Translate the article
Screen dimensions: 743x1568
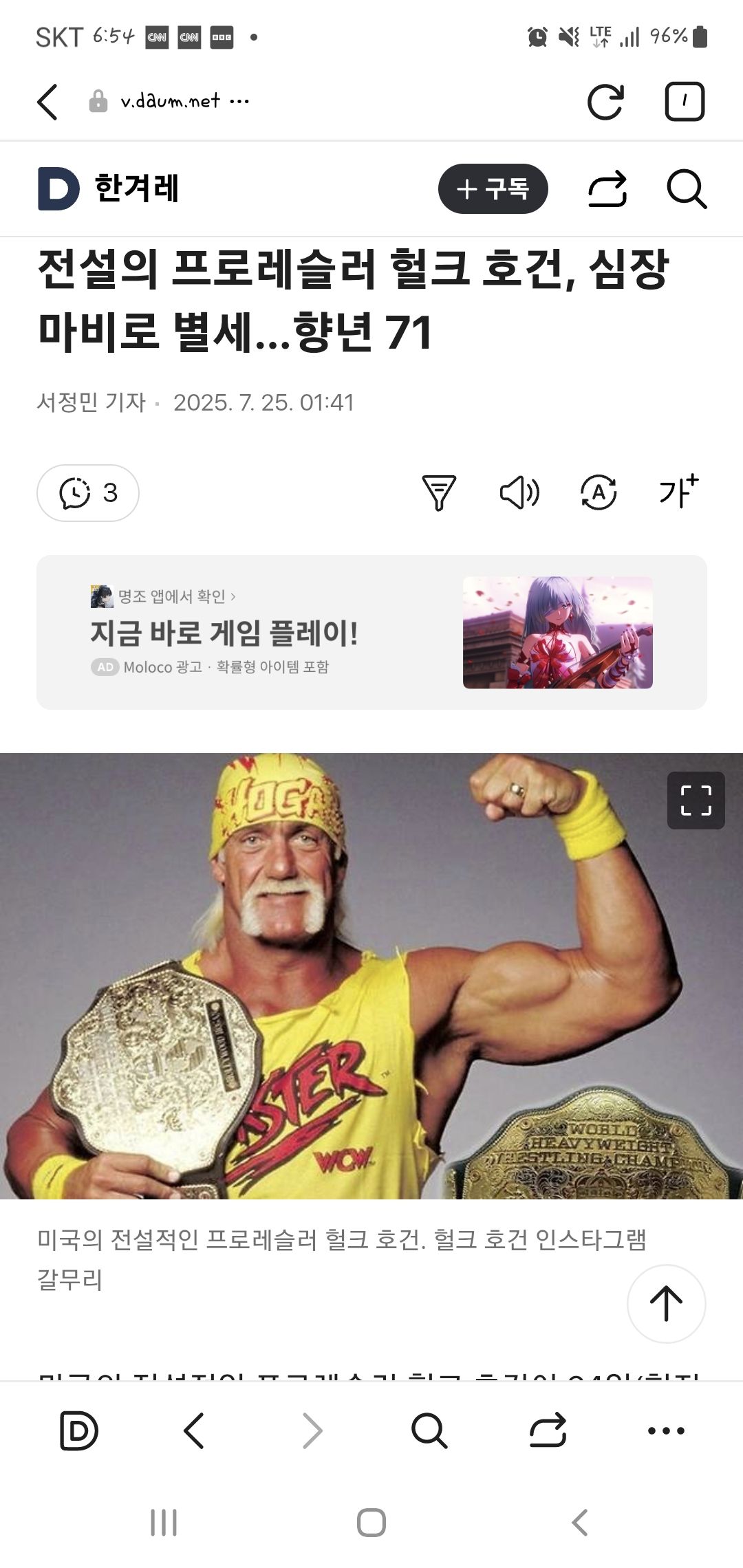coord(599,492)
